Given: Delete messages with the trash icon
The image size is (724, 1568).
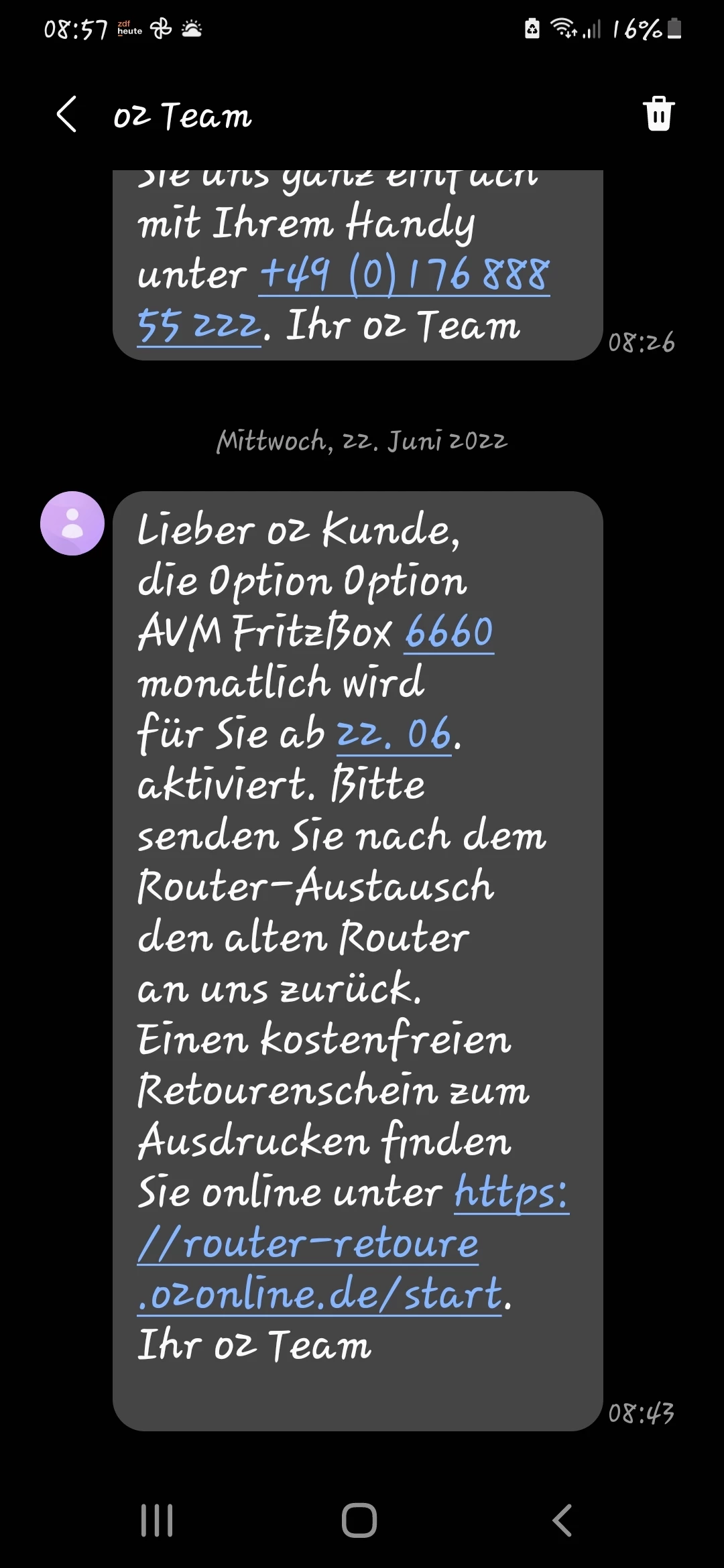Looking at the screenshot, I should point(658,114).
